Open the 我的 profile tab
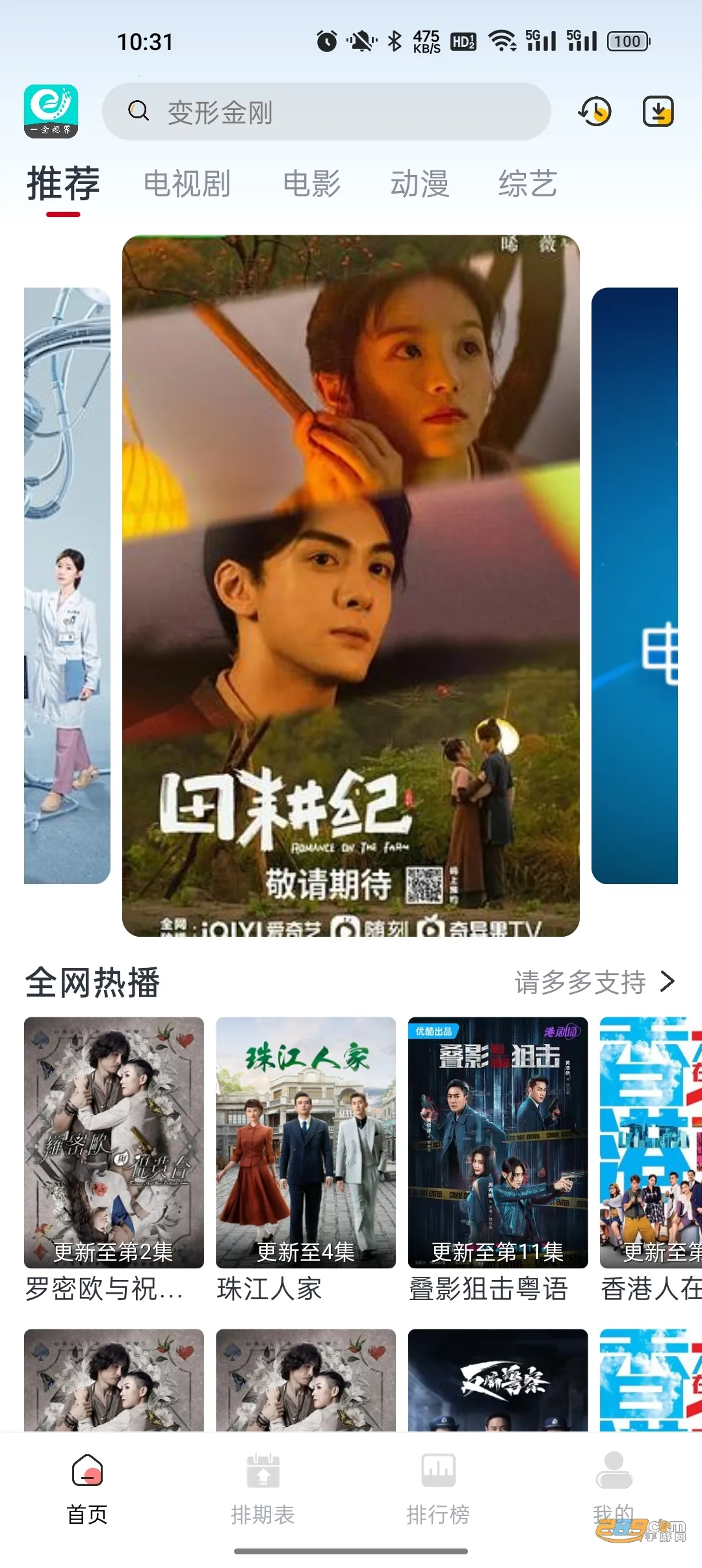Viewport: 702px width, 1568px height. click(x=613, y=1489)
